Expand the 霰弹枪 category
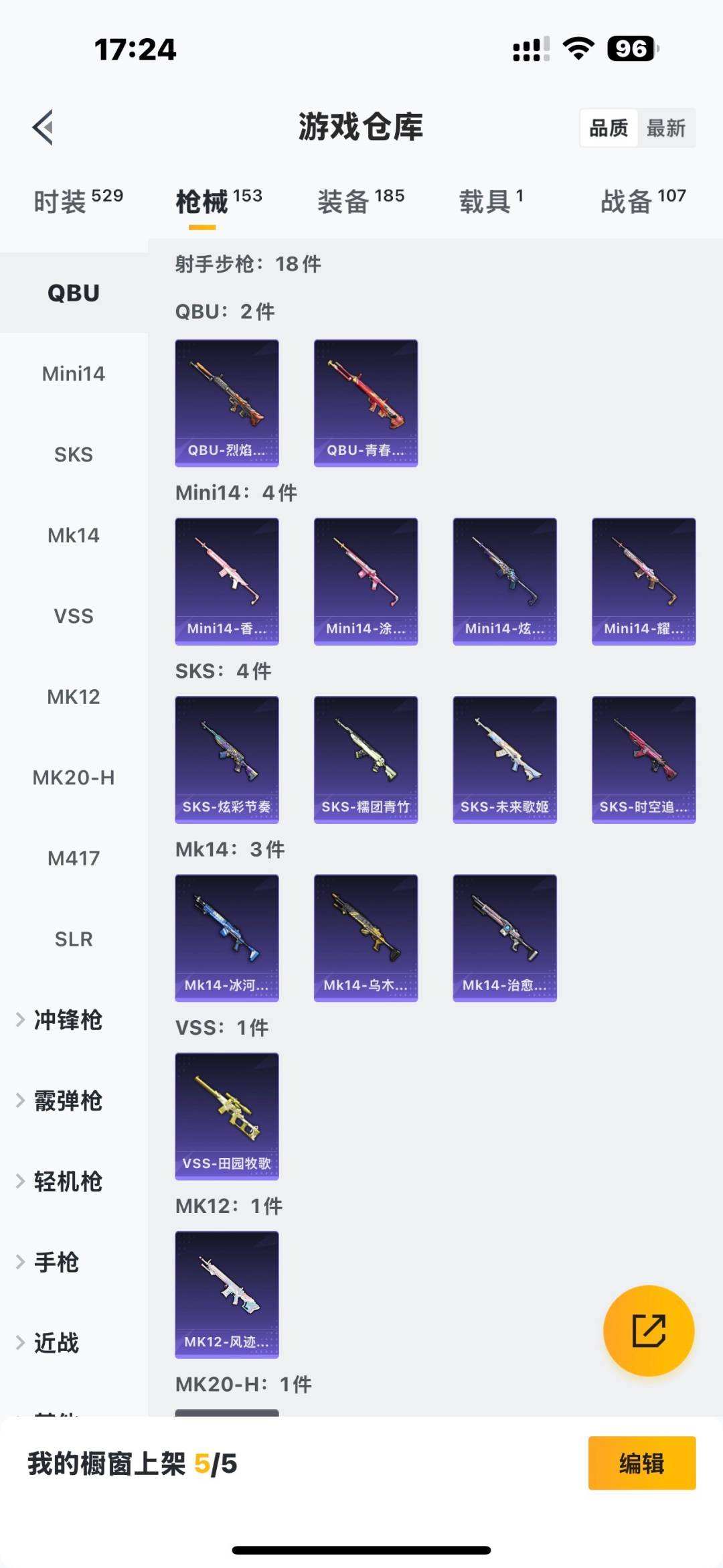 pyautogui.click(x=67, y=1100)
